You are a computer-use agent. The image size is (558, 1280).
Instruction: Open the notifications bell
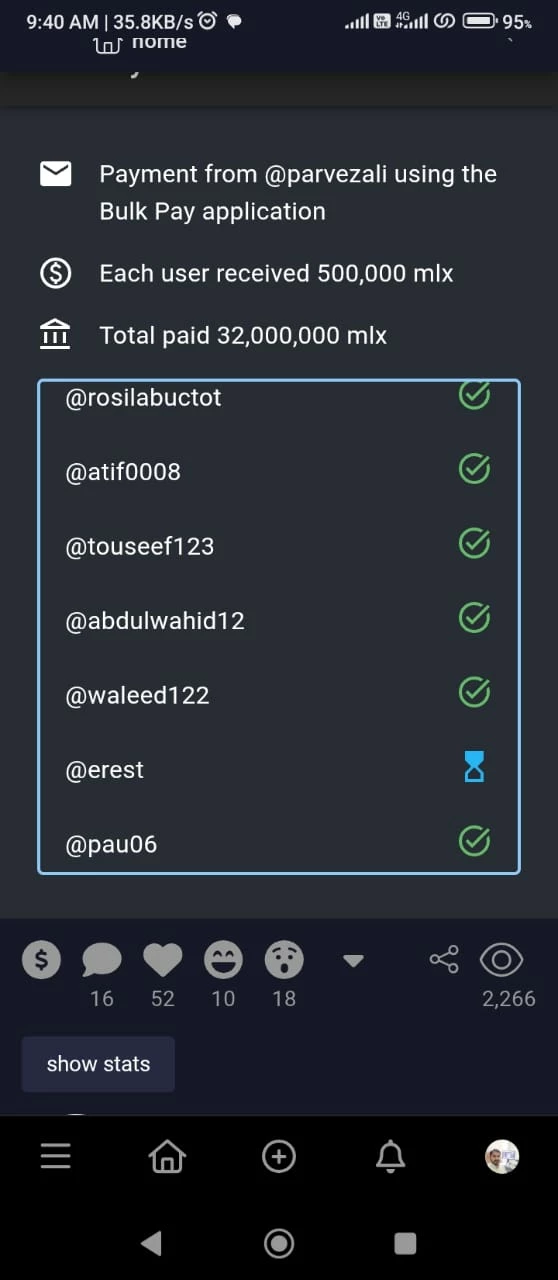(390, 1157)
